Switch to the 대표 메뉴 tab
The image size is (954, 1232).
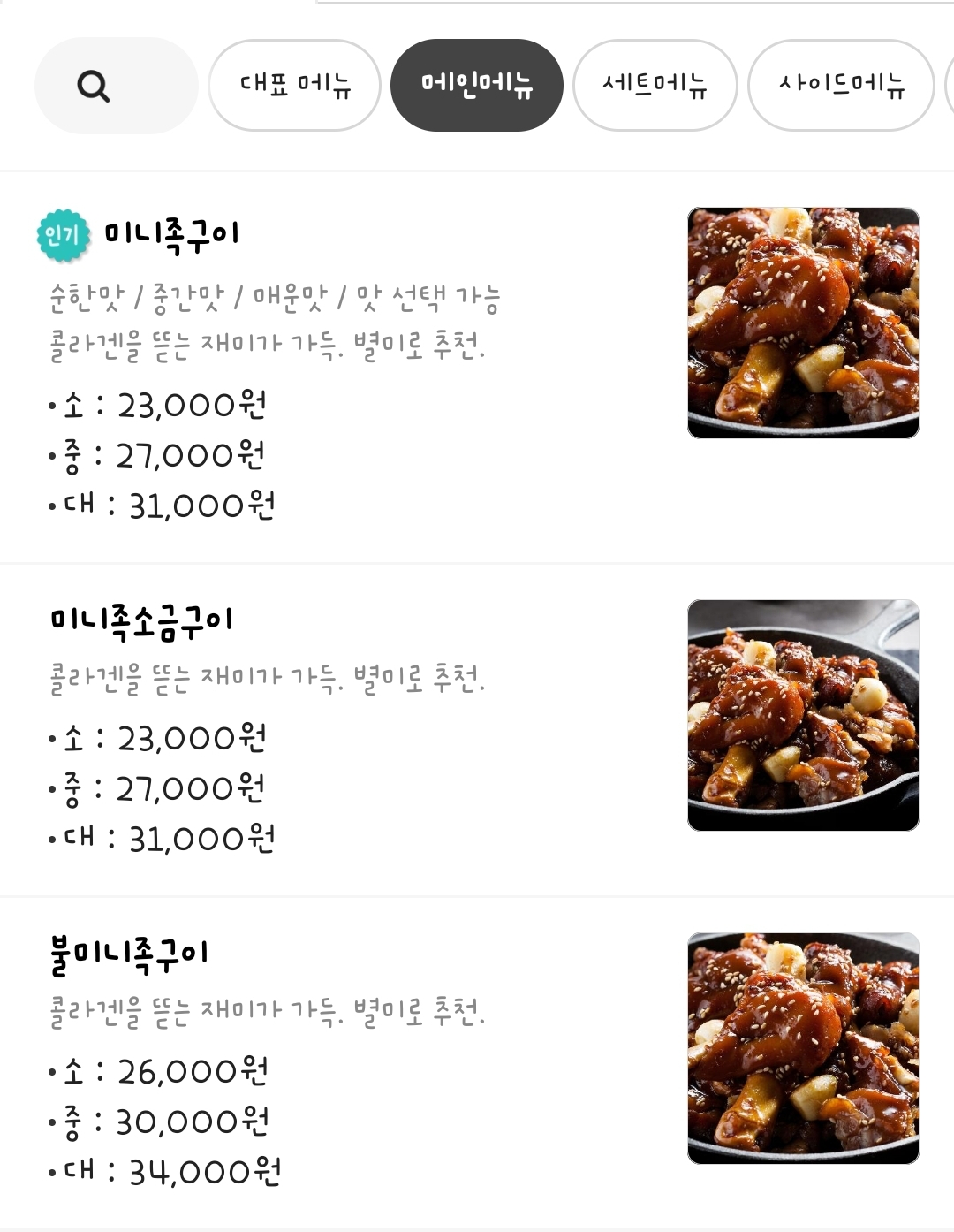tap(293, 85)
